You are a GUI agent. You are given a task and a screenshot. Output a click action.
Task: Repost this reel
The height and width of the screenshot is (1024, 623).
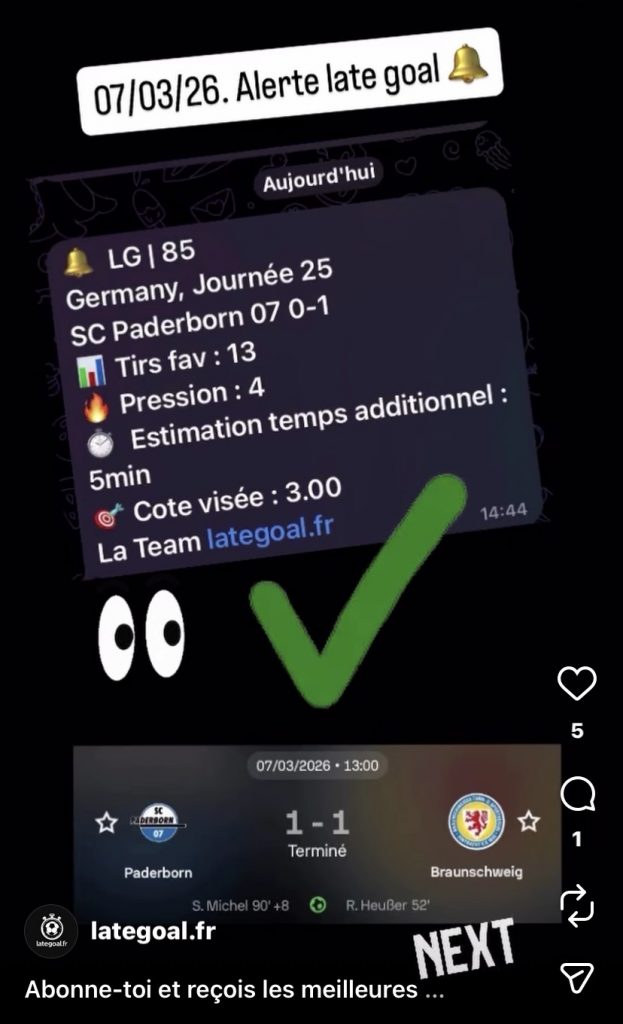pos(577,904)
